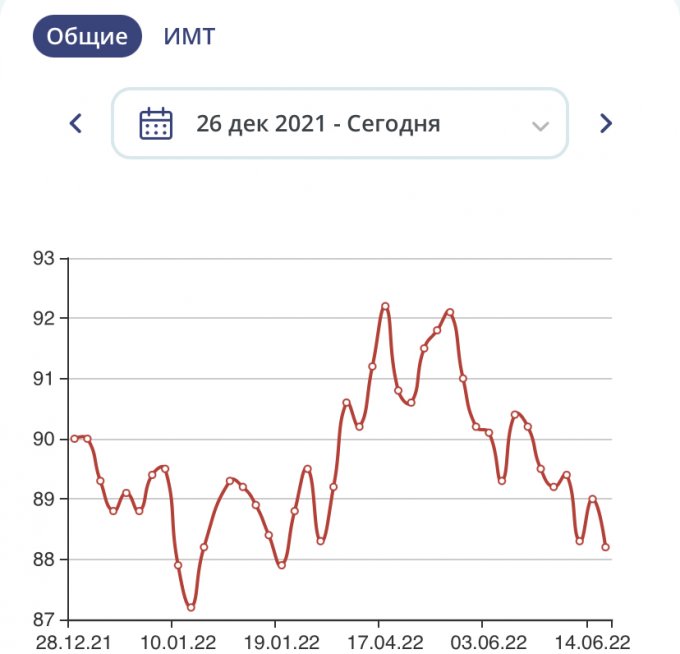Go to previous date range
This screenshot has width=680, height=654.
75,124
